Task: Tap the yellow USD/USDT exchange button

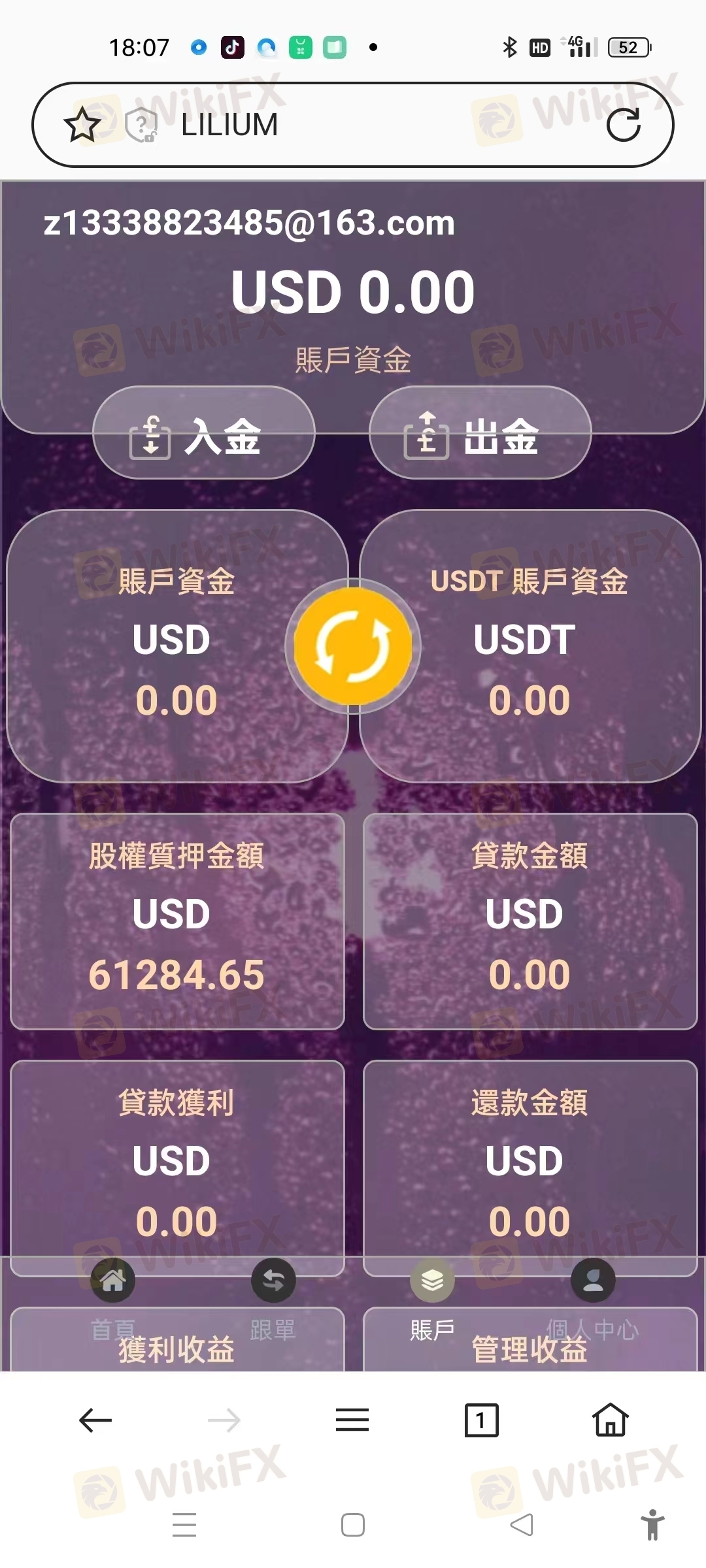Action: coord(353,645)
